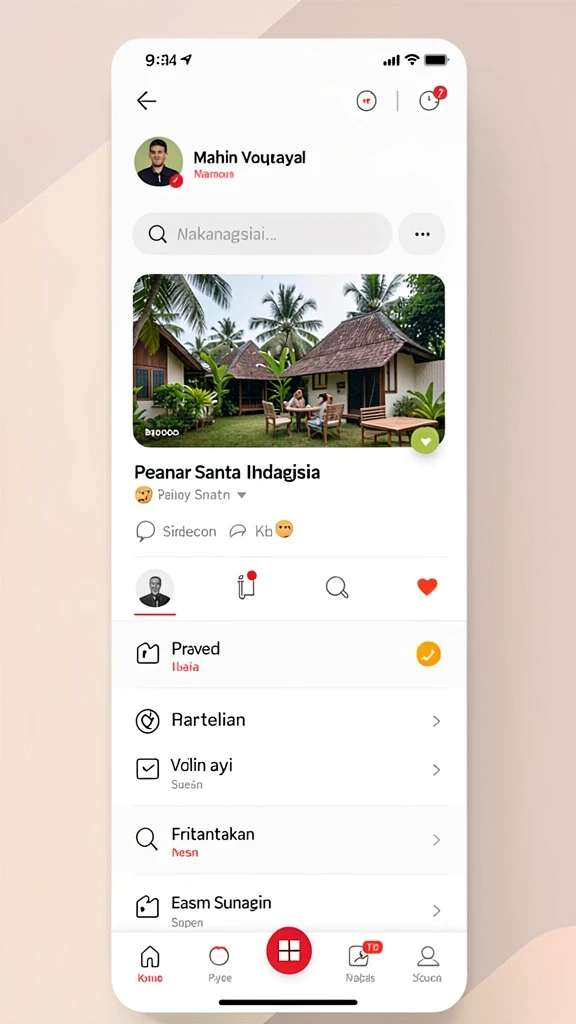This screenshot has height=1024, width=576.
Task: Go back with the arrow icon
Action: tap(146, 101)
